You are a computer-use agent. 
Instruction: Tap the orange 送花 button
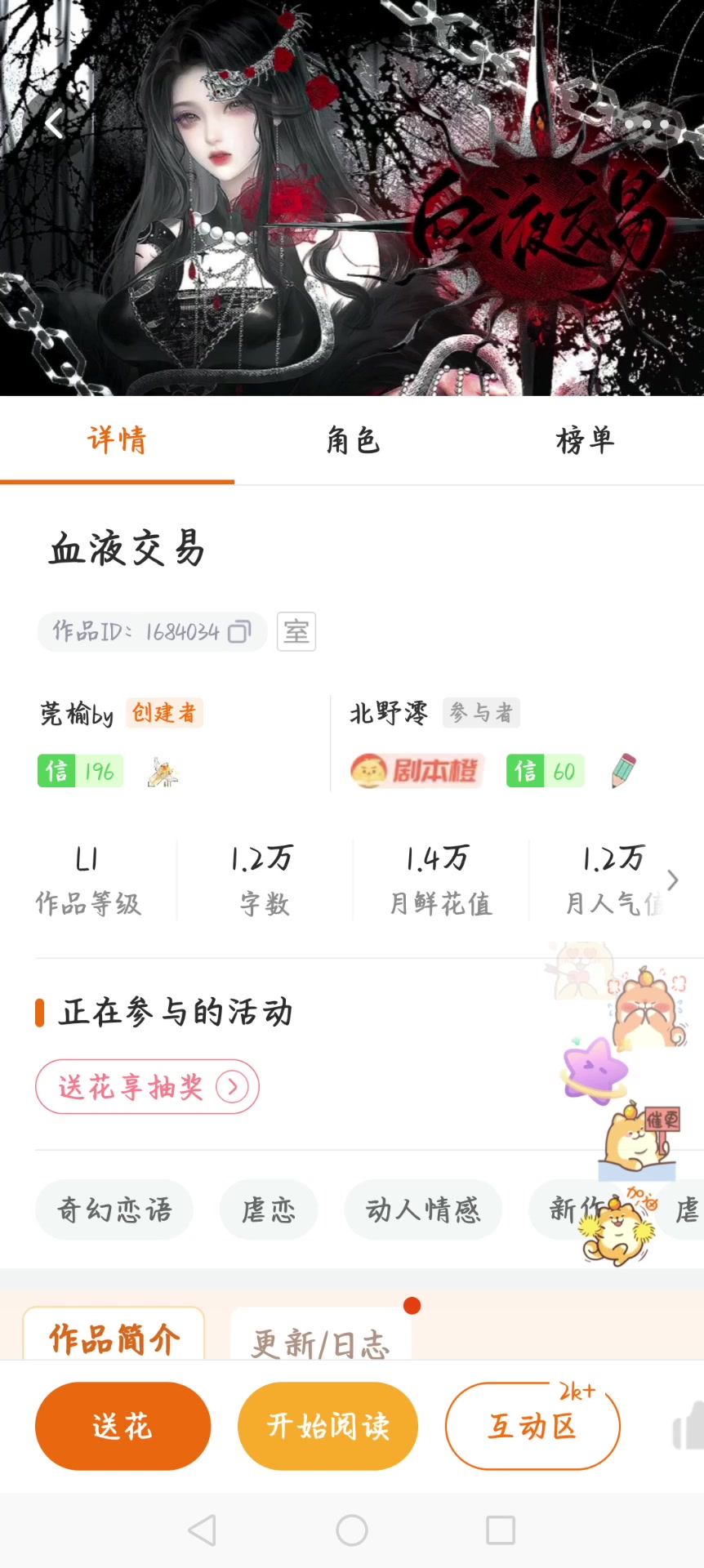(x=123, y=1426)
